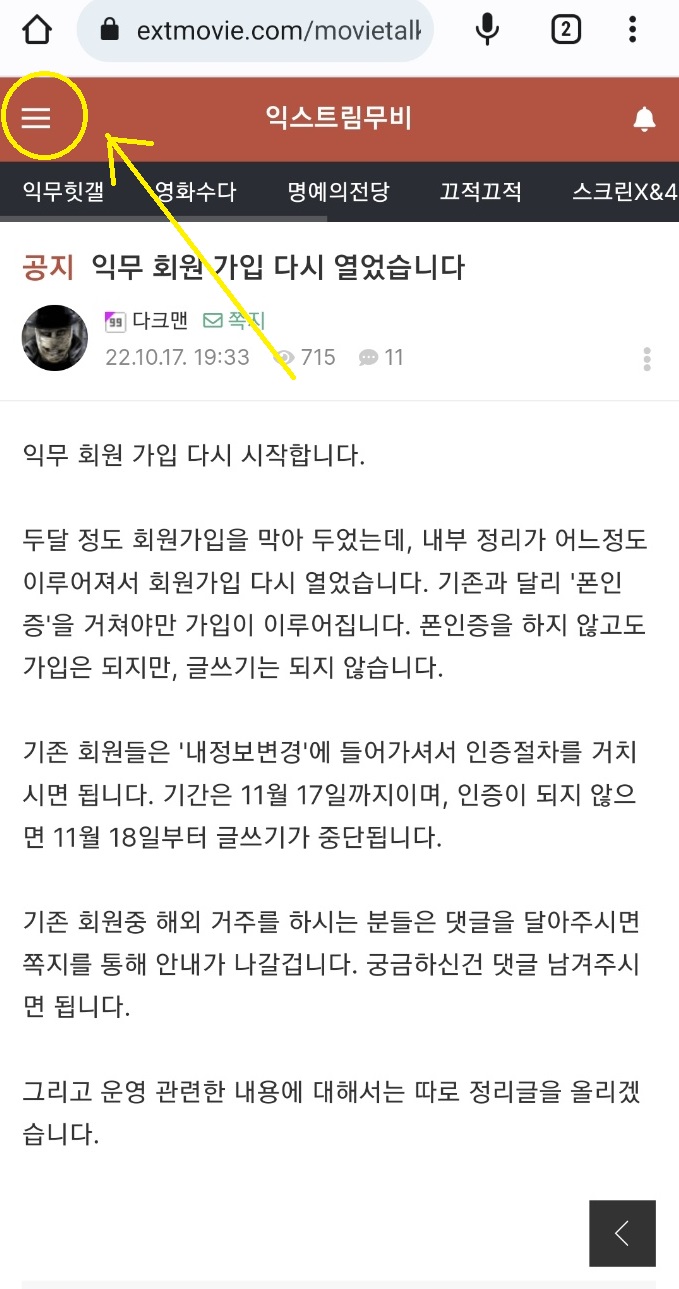This screenshot has width=679, height=1289.
Task: Select the 끄적끄적 tab
Action: (480, 191)
